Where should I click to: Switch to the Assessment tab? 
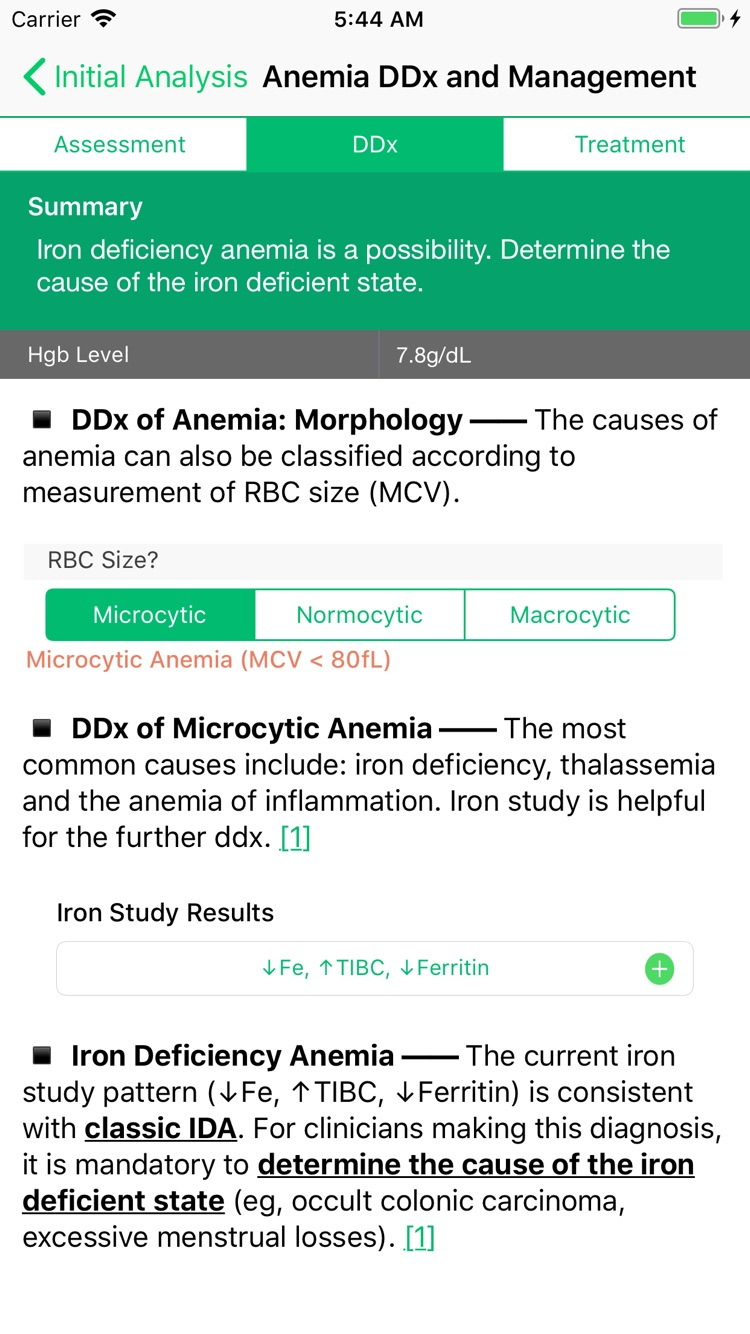(122, 144)
